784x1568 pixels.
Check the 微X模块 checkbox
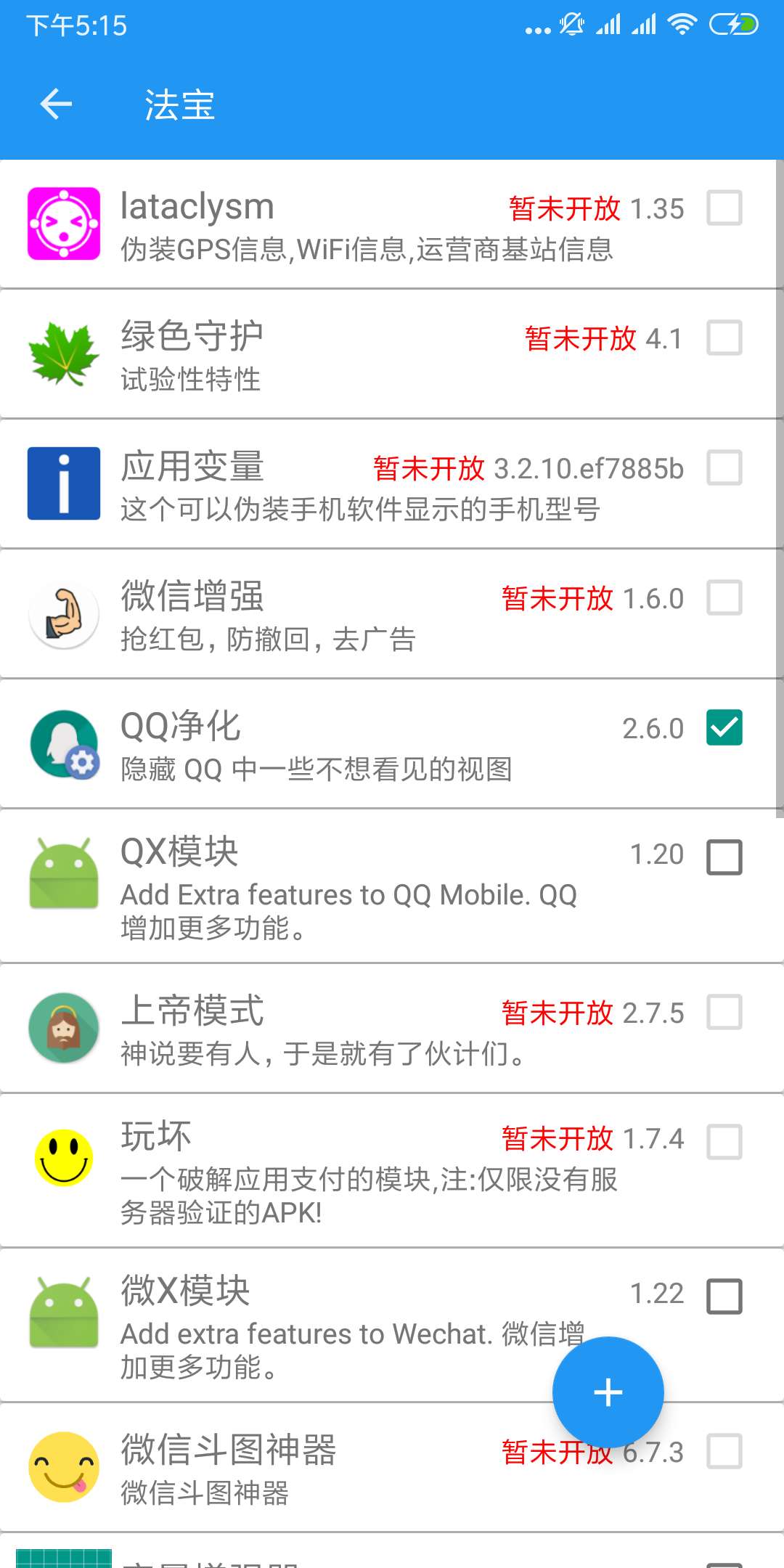click(x=723, y=1295)
